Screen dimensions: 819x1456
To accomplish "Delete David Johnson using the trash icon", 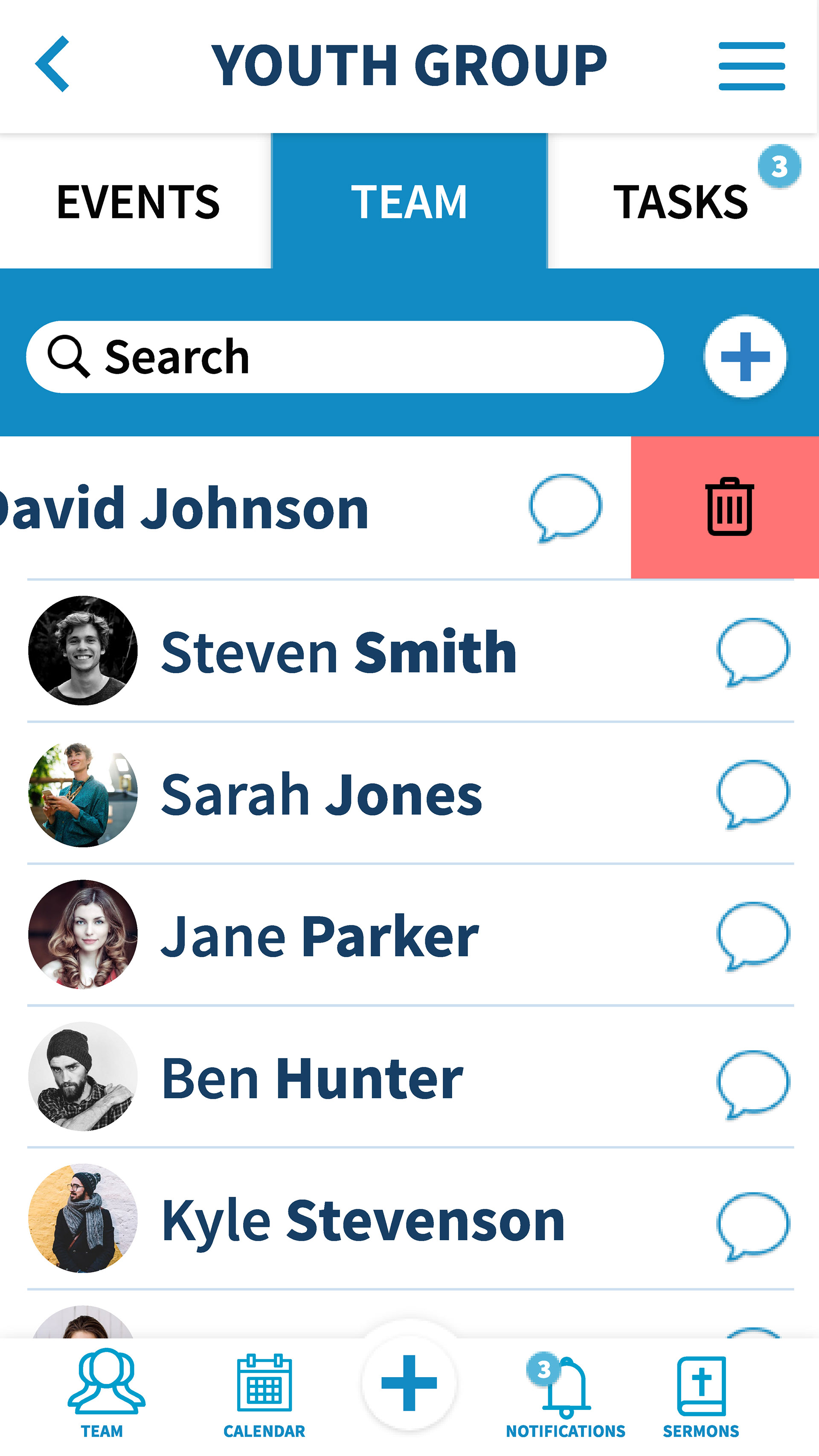I will pos(729,507).
